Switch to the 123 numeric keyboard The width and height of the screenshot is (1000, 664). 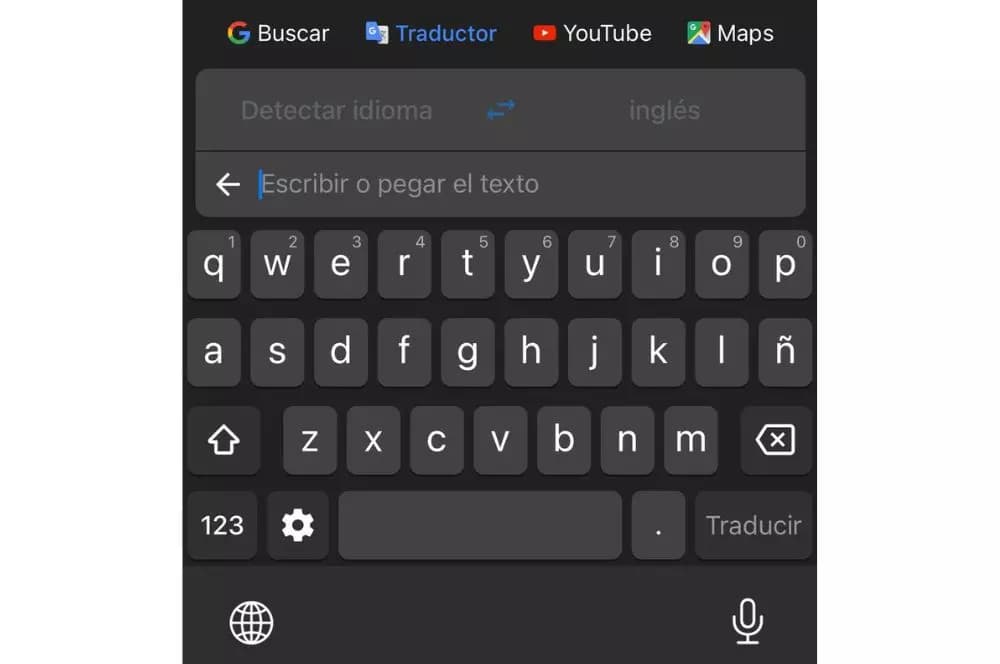tap(222, 525)
